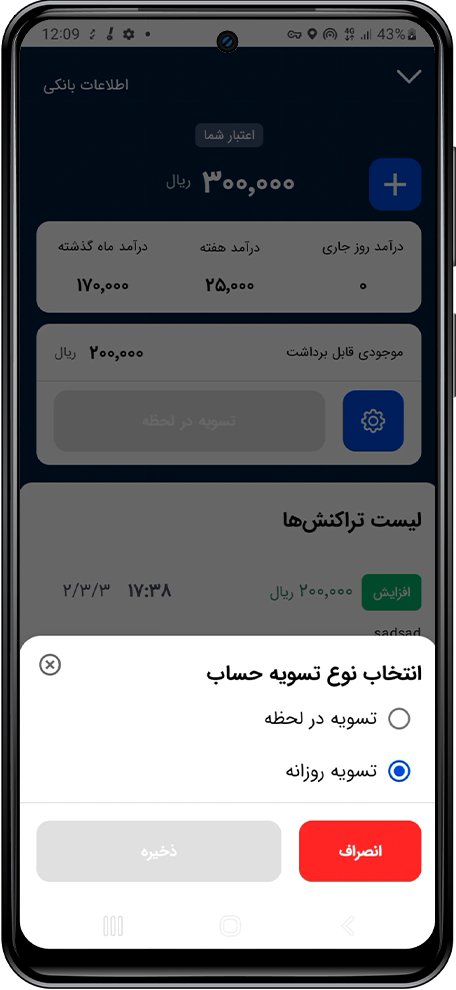Screen dimensions: 456x990
Task: Go back using the system back button
Action: (348, 926)
